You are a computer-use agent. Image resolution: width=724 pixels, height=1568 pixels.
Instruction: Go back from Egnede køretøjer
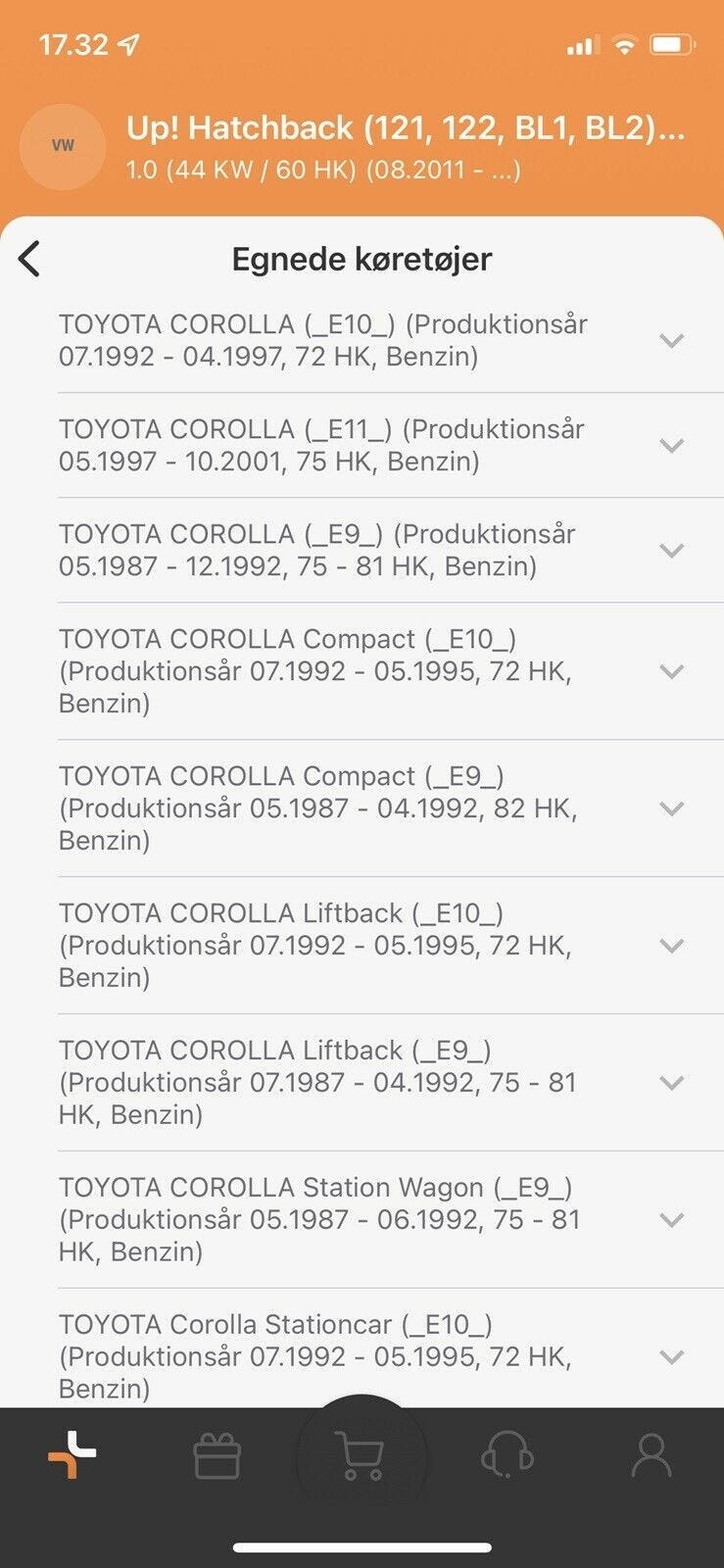coord(29,260)
